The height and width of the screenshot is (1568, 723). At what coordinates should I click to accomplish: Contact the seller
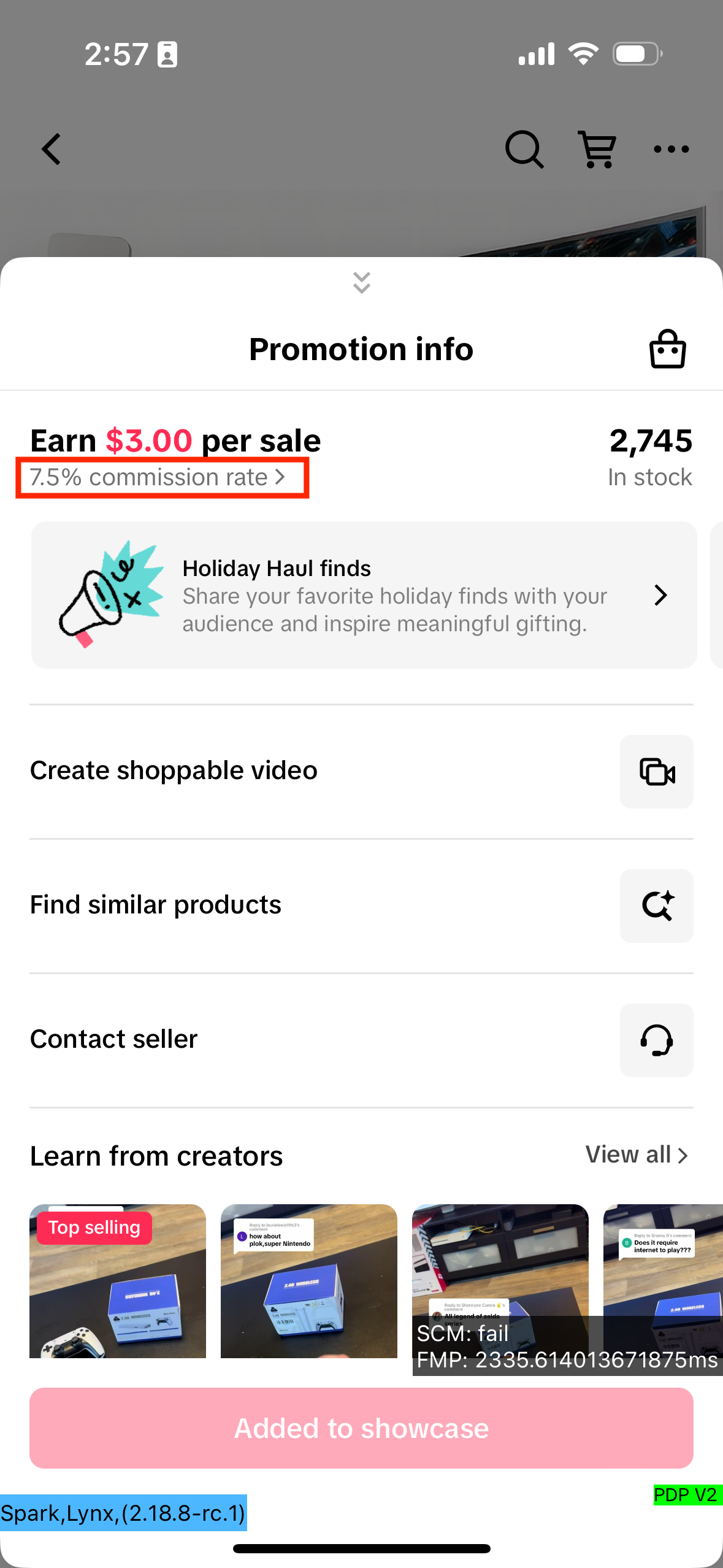[361, 1040]
